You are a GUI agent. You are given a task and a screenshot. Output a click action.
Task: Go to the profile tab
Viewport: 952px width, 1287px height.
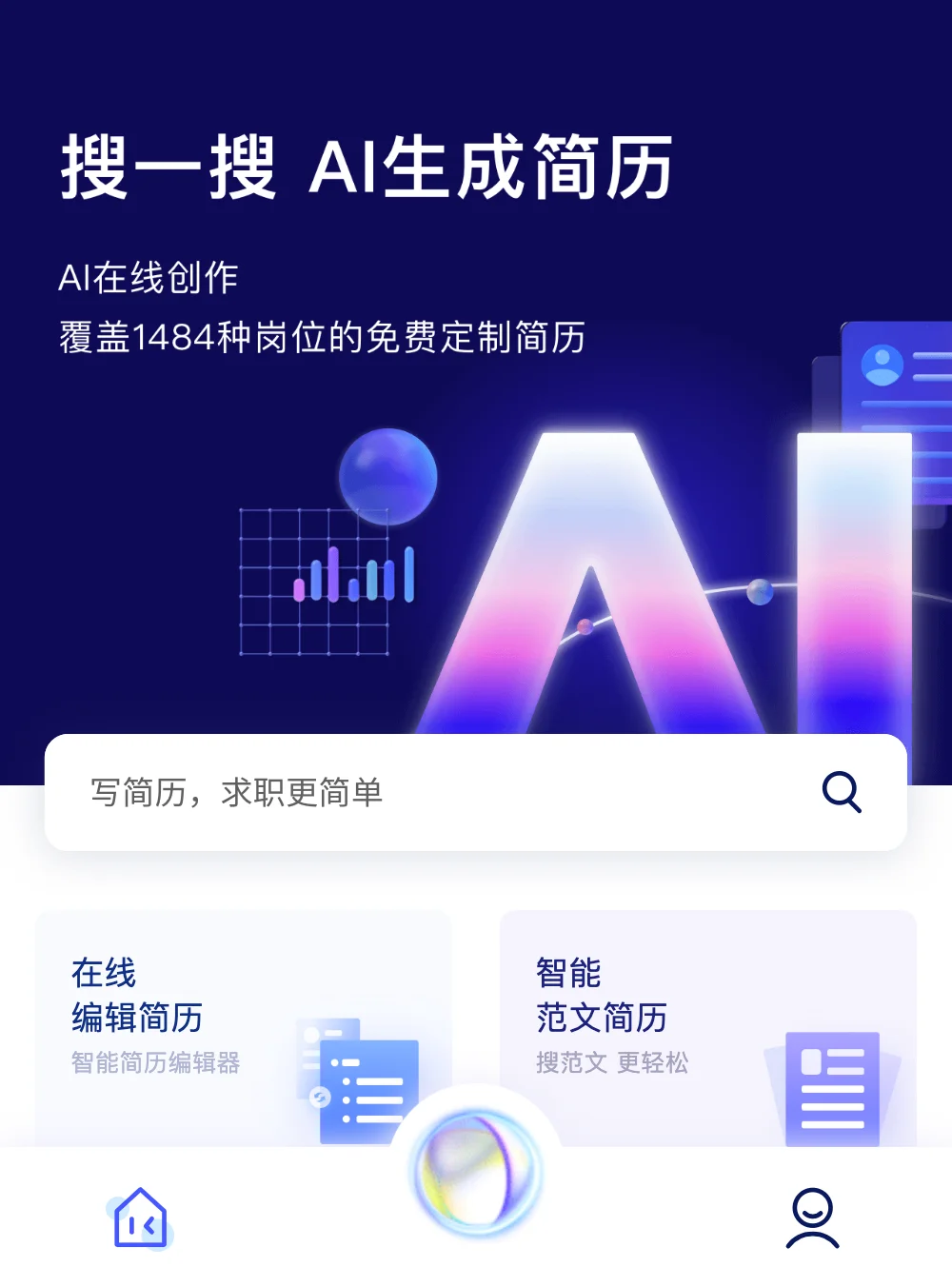pyautogui.click(x=812, y=1218)
